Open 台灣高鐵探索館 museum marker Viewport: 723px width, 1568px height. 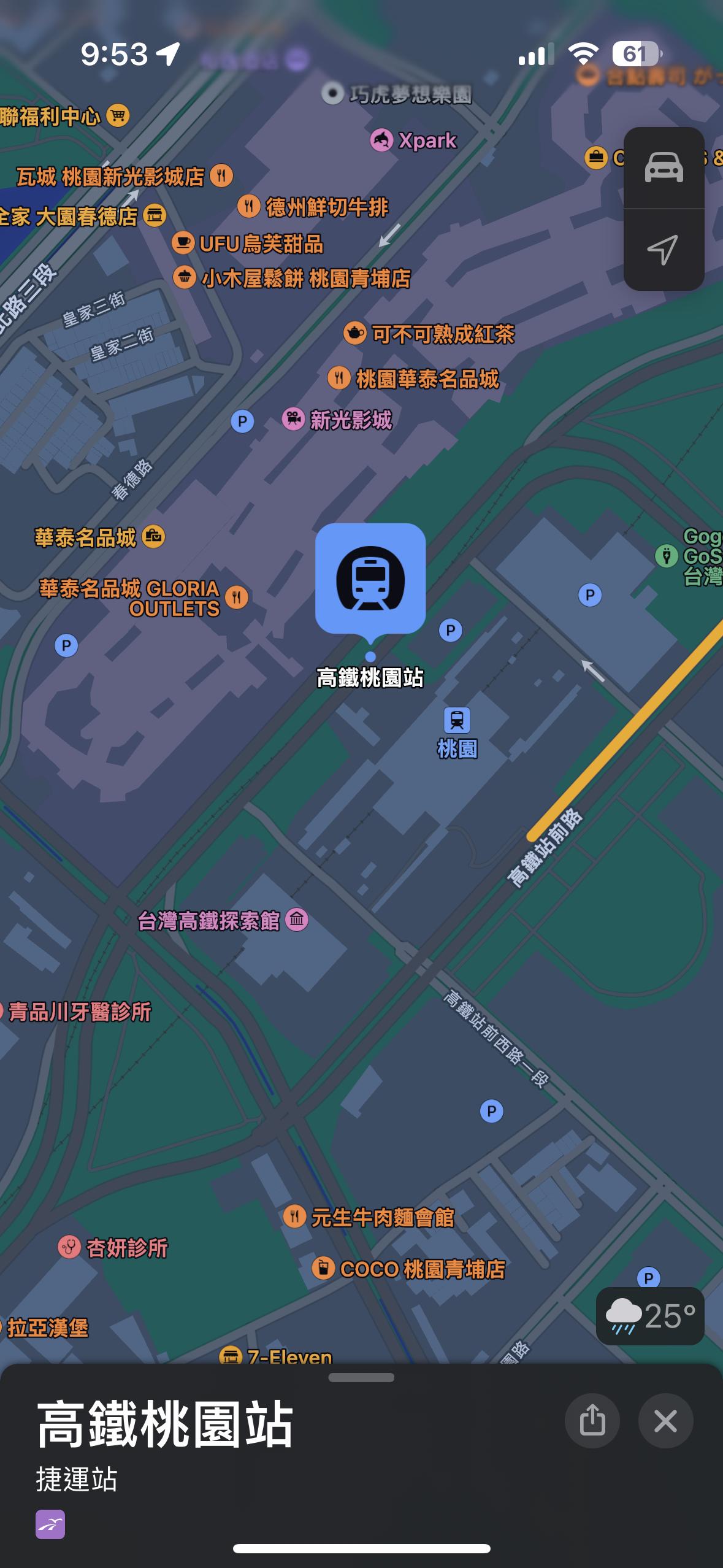(x=297, y=920)
